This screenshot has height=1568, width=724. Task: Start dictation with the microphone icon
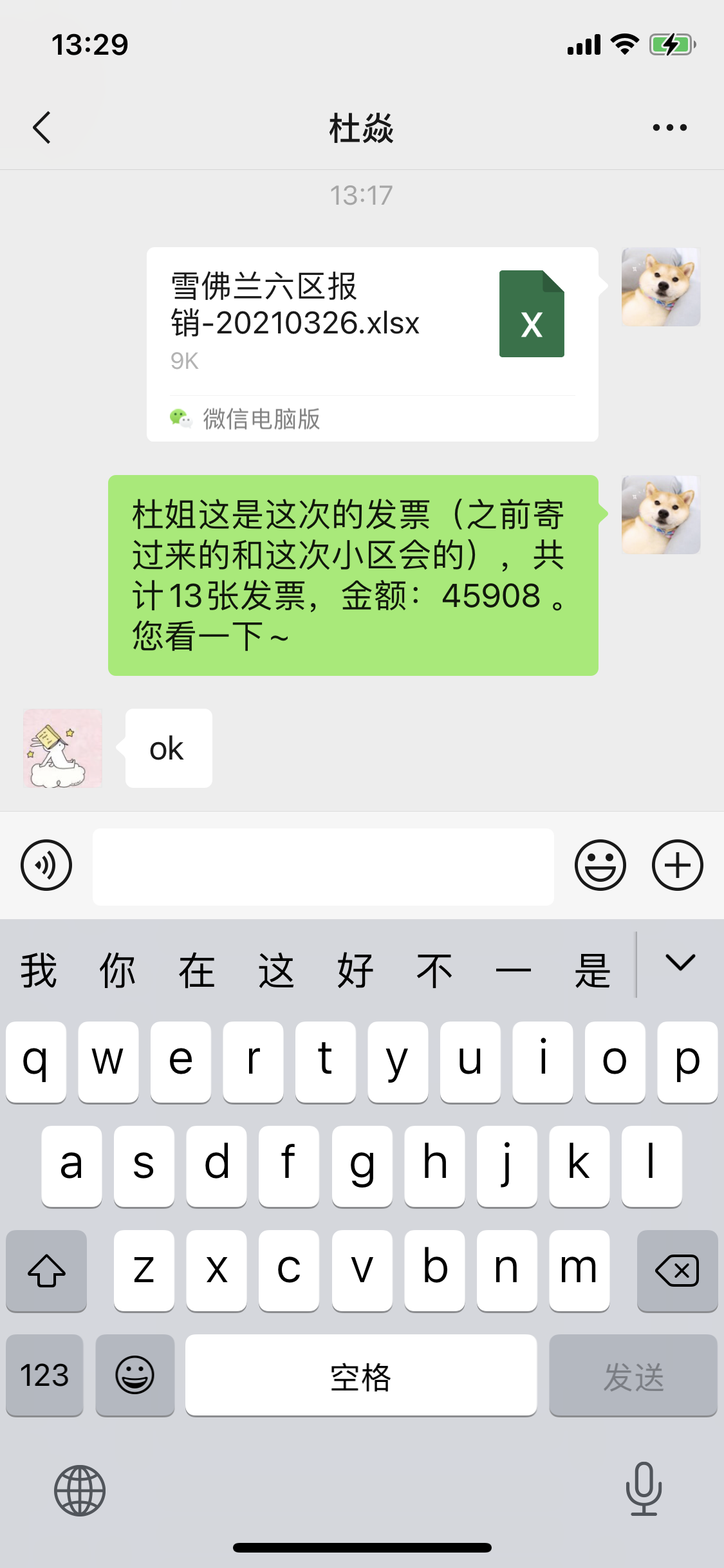(x=644, y=1488)
